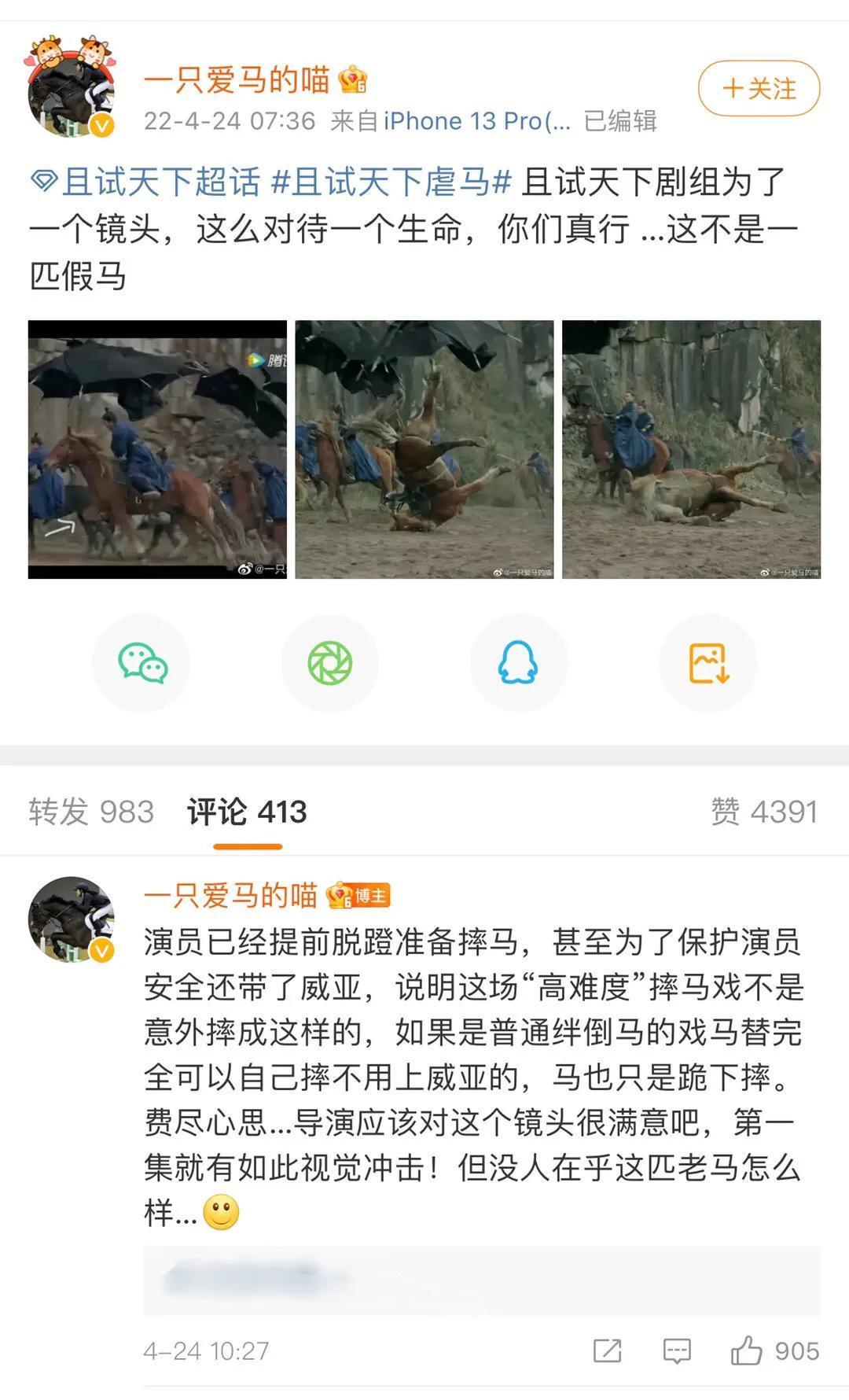Forward the comment posted 4-24 10:27
Viewport: 849px width, 1400px height.
[607, 1350]
